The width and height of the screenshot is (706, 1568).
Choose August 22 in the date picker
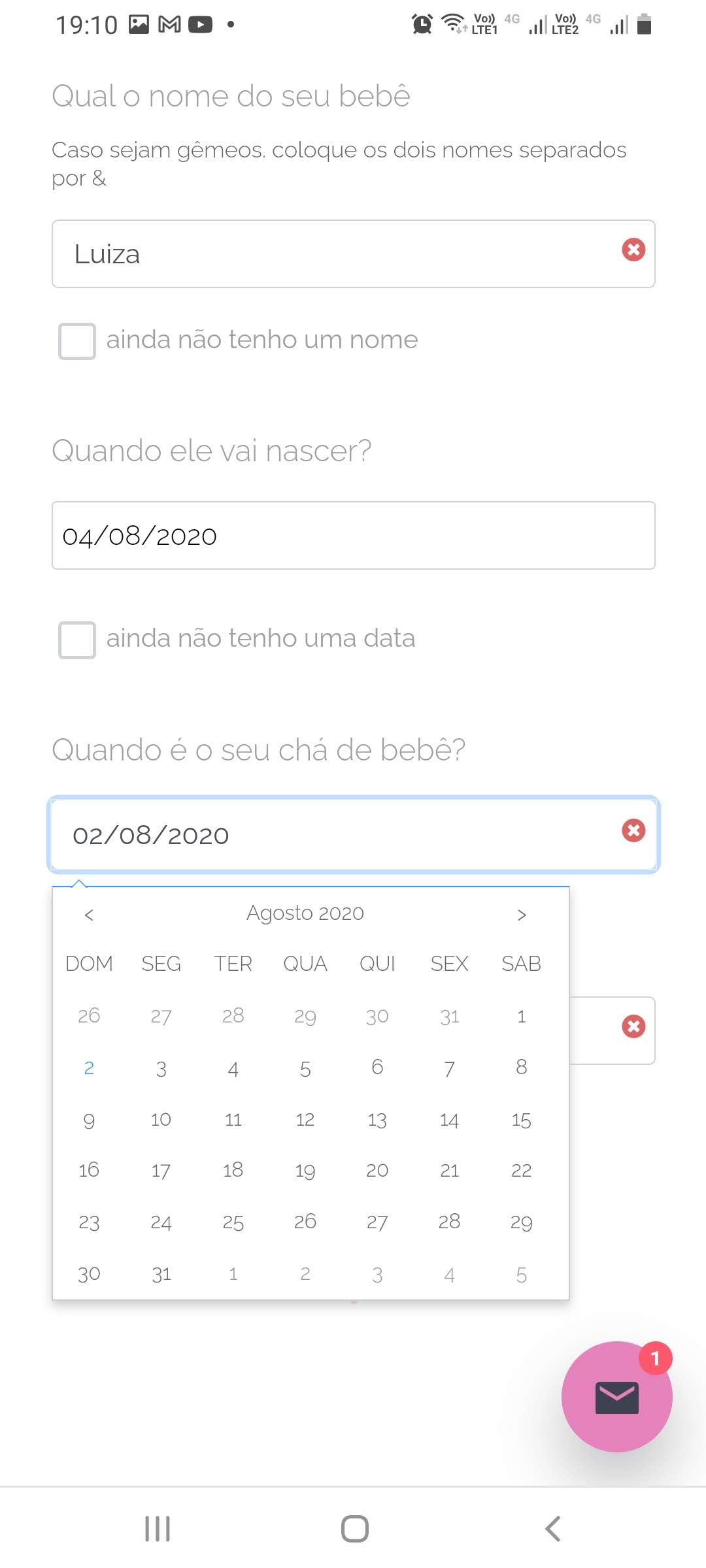pyautogui.click(x=521, y=1170)
